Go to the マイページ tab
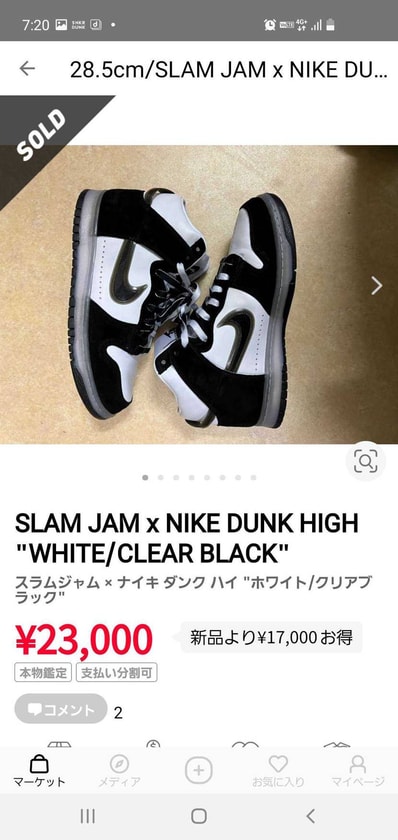 pyautogui.click(x=358, y=771)
